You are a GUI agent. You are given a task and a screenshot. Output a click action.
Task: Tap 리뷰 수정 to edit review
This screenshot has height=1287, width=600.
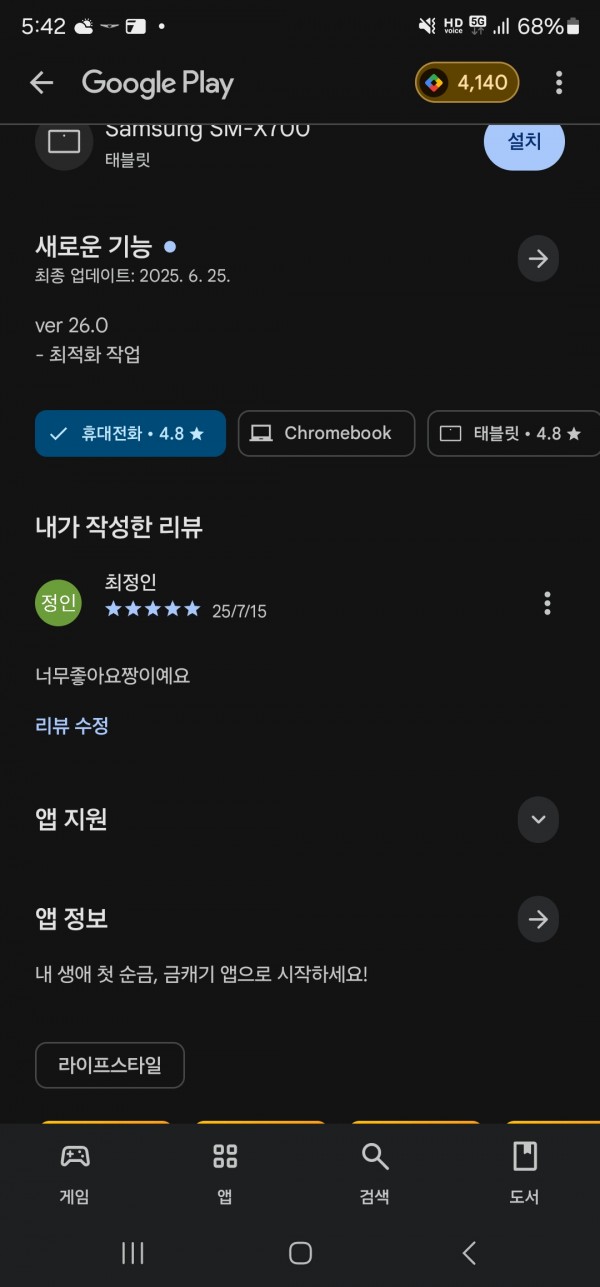pyautogui.click(x=72, y=726)
